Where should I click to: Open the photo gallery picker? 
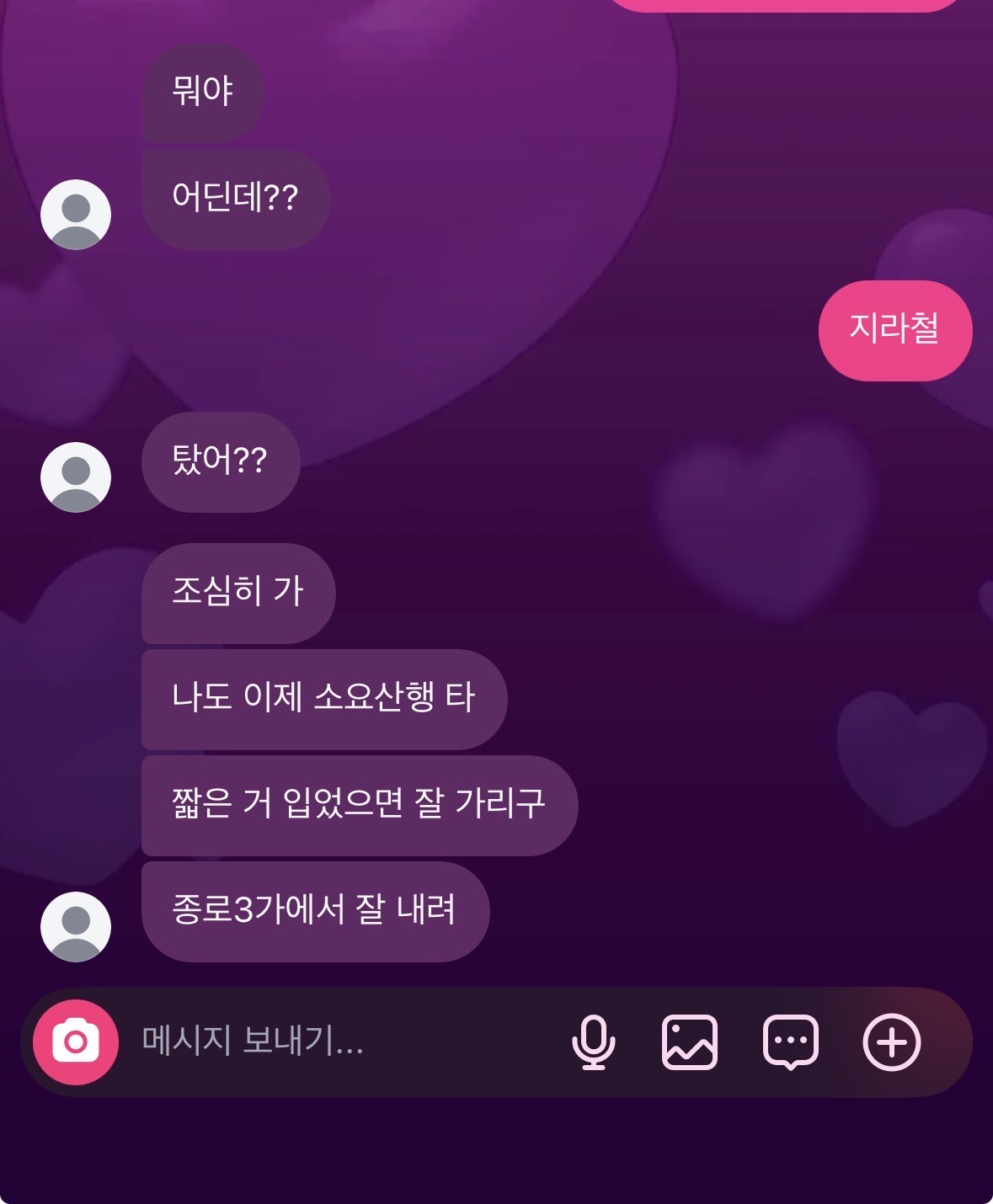click(690, 1042)
